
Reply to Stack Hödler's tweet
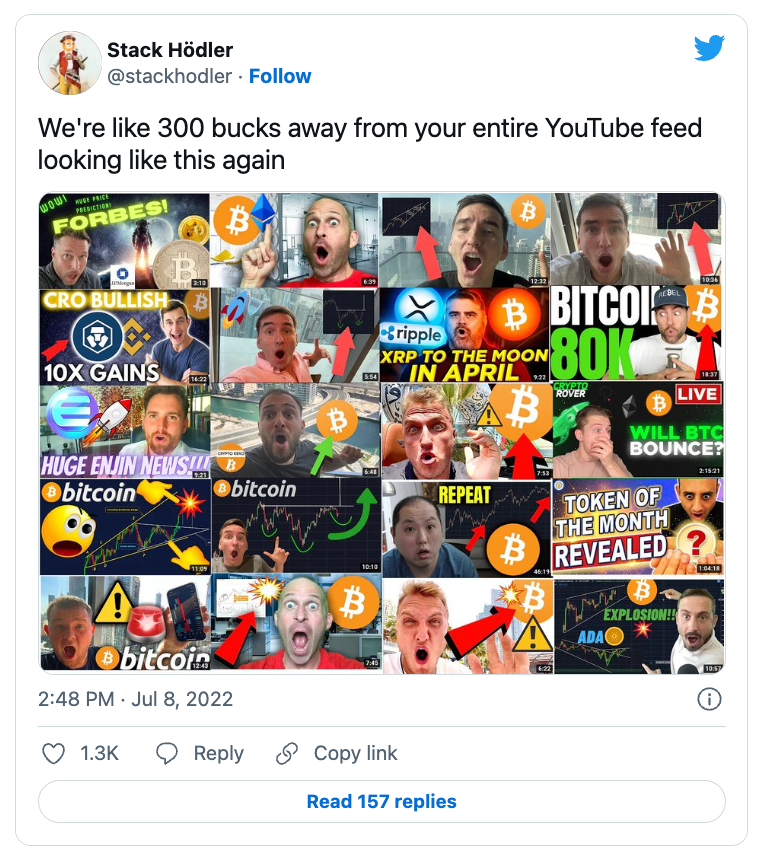pos(201,753)
